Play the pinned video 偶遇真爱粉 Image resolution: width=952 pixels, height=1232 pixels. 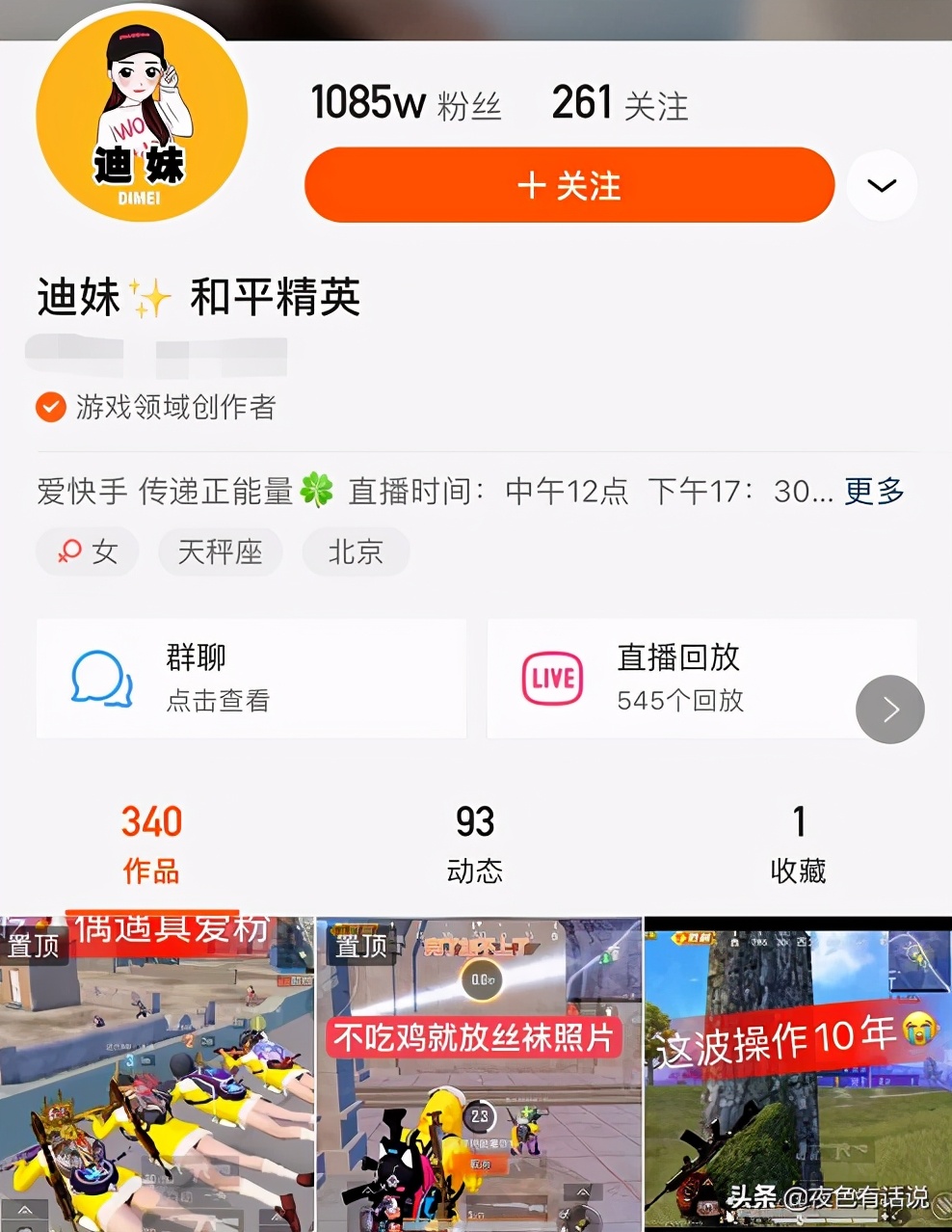click(x=157, y=1072)
